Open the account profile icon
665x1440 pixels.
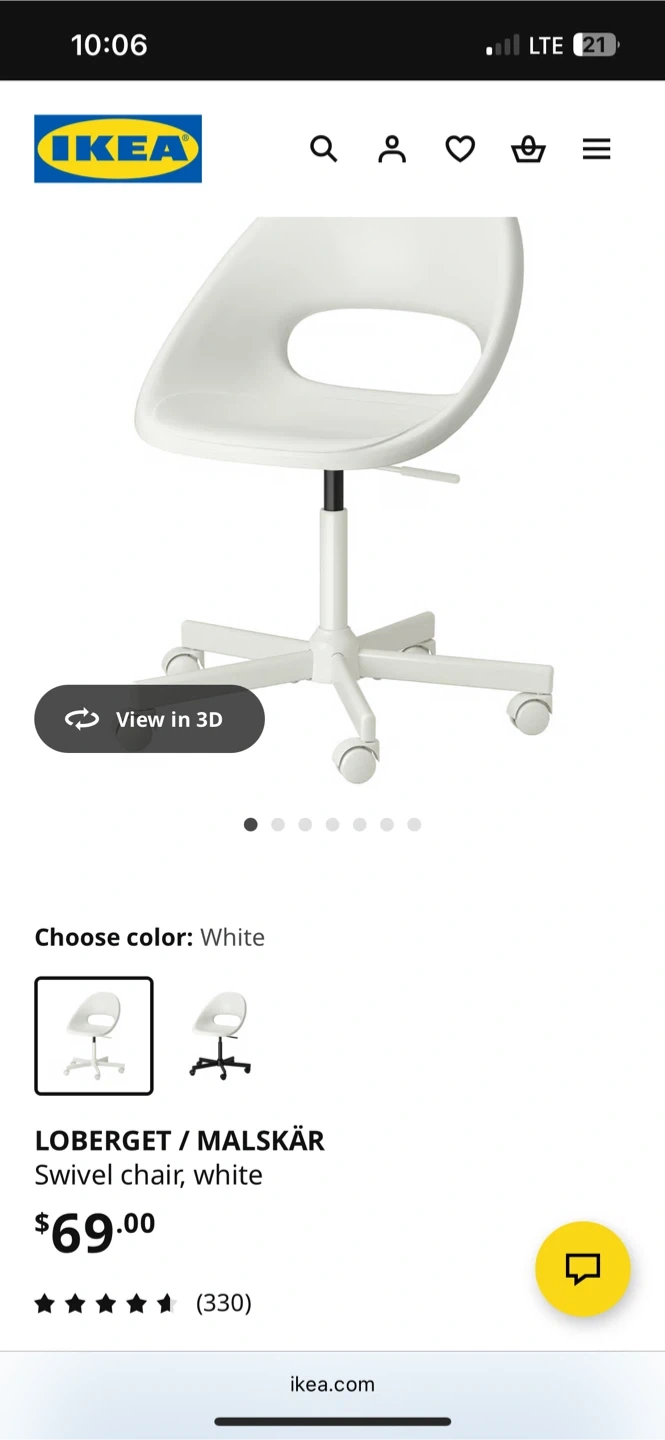click(392, 149)
